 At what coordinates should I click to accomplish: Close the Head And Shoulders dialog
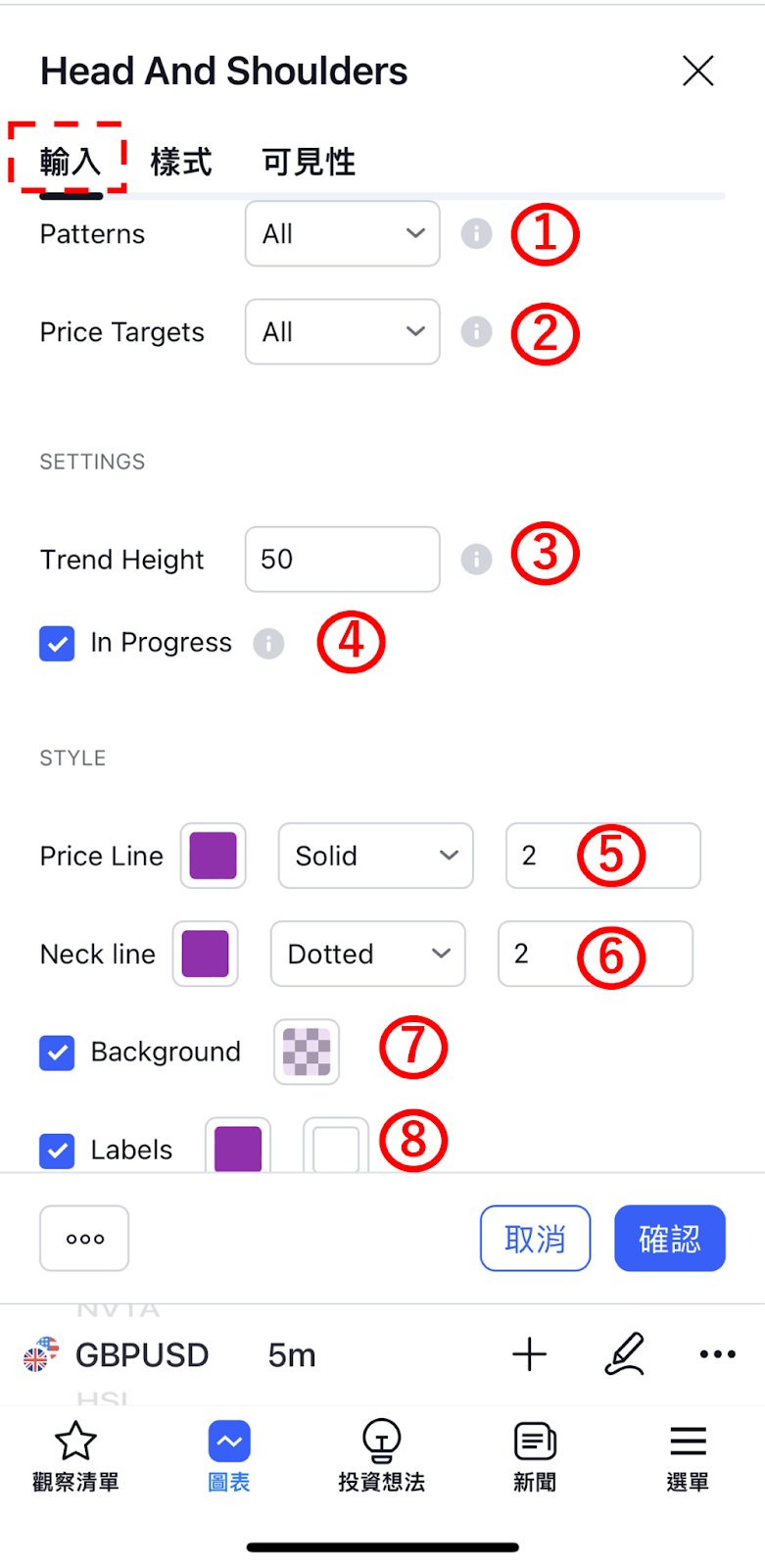[697, 71]
